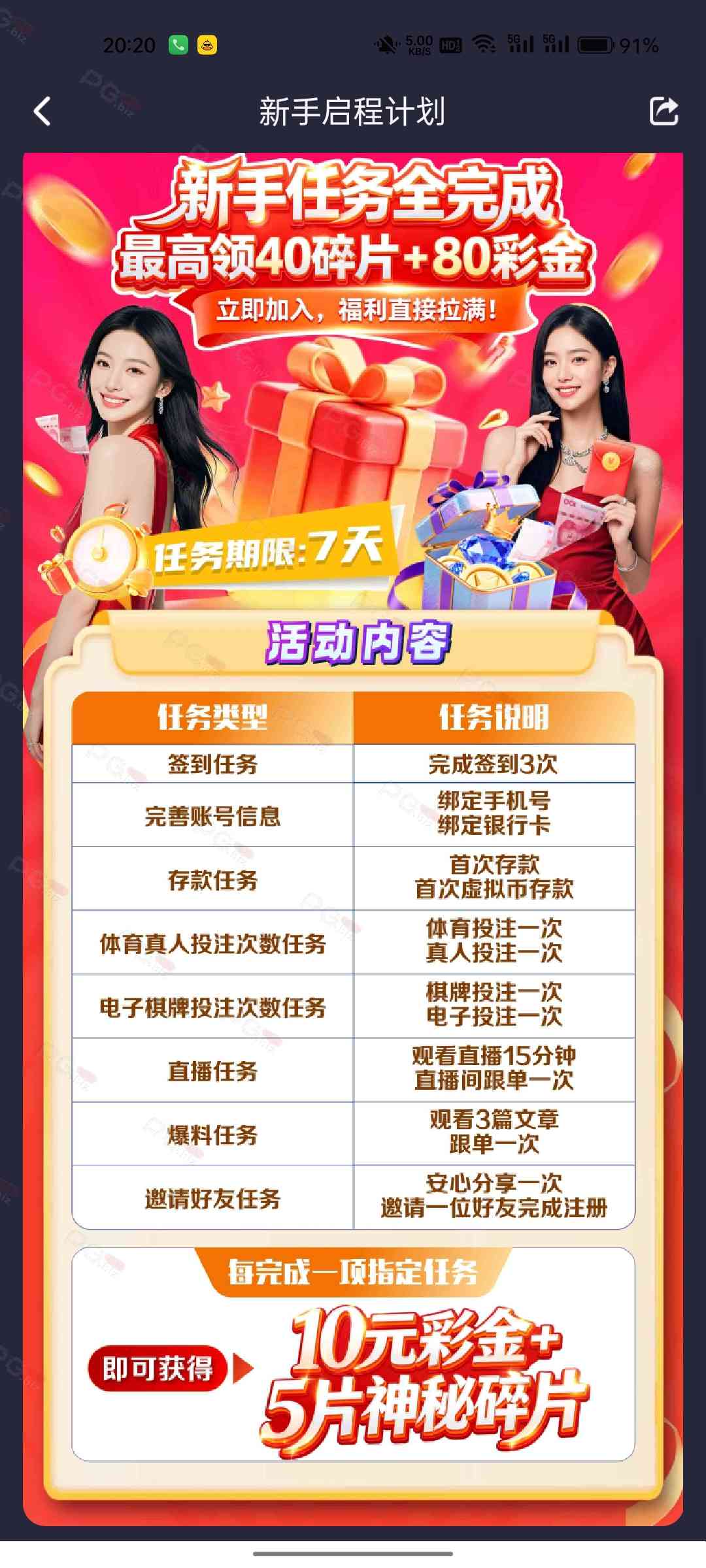
Task: Go back from the 新手启程计划 page
Action: pyautogui.click(x=42, y=111)
